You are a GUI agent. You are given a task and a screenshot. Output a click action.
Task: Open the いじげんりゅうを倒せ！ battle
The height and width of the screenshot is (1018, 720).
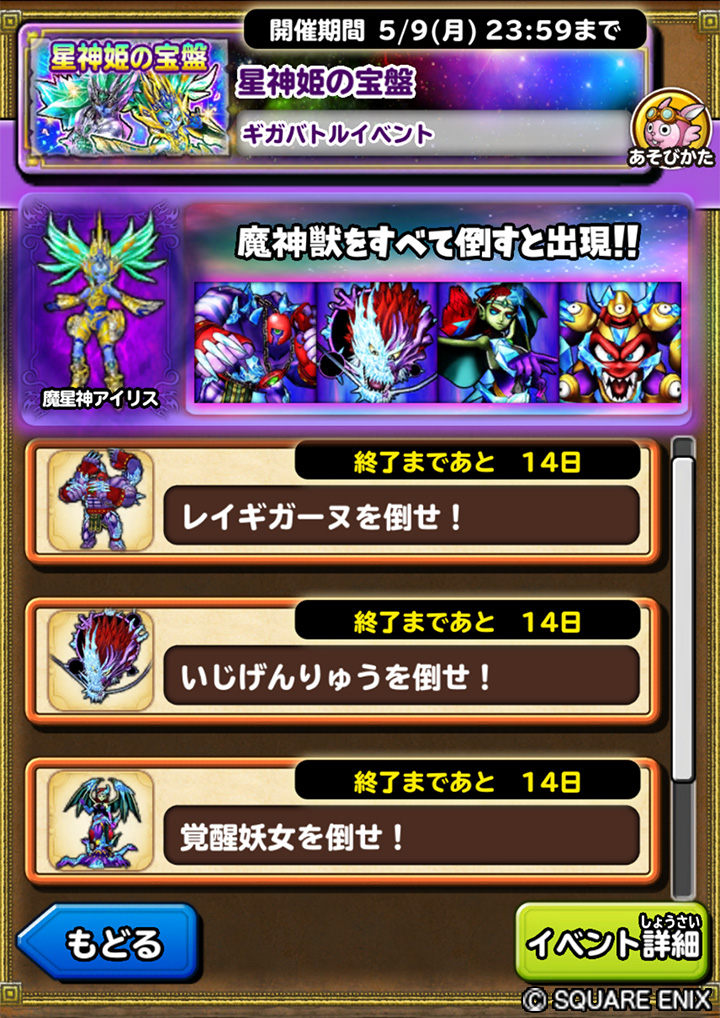pyautogui.click(x=400, y=675)
